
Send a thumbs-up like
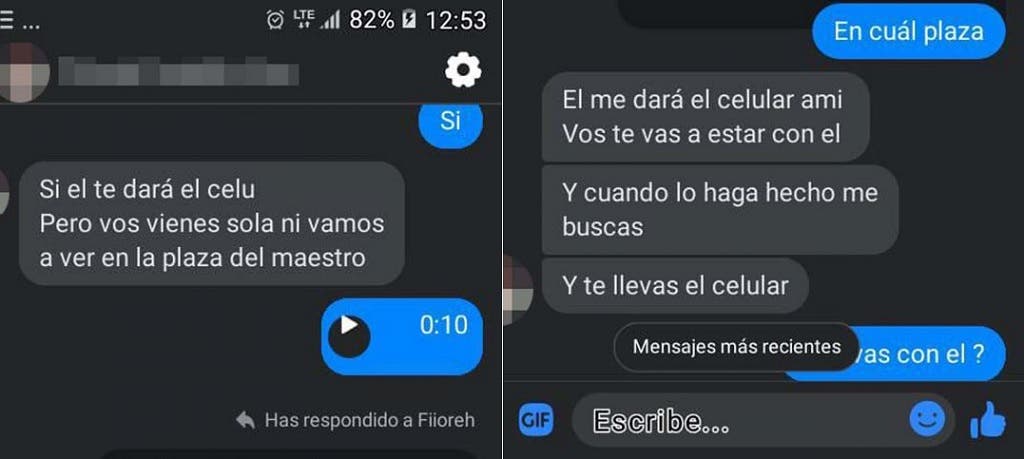[x=987, y=420]
